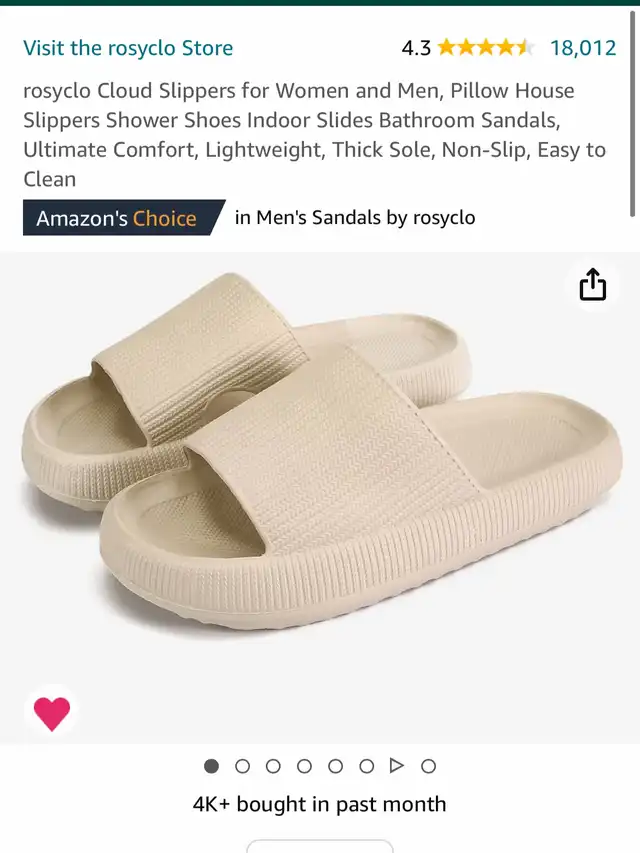Tap the 4.3 star rating
This screenshot has height=853, width=640.
tap(469, 48)
